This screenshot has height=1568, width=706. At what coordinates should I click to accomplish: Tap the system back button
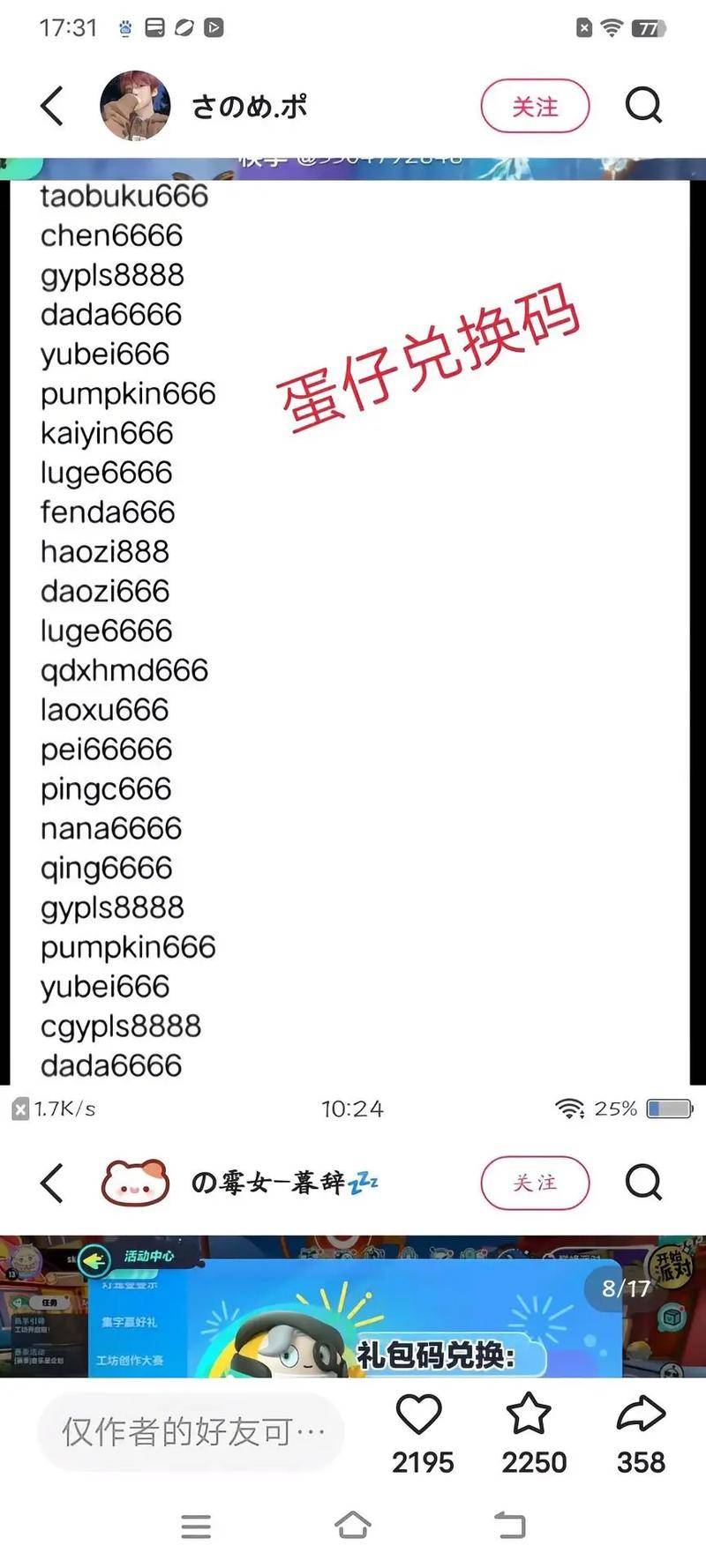coord(509,1526)
